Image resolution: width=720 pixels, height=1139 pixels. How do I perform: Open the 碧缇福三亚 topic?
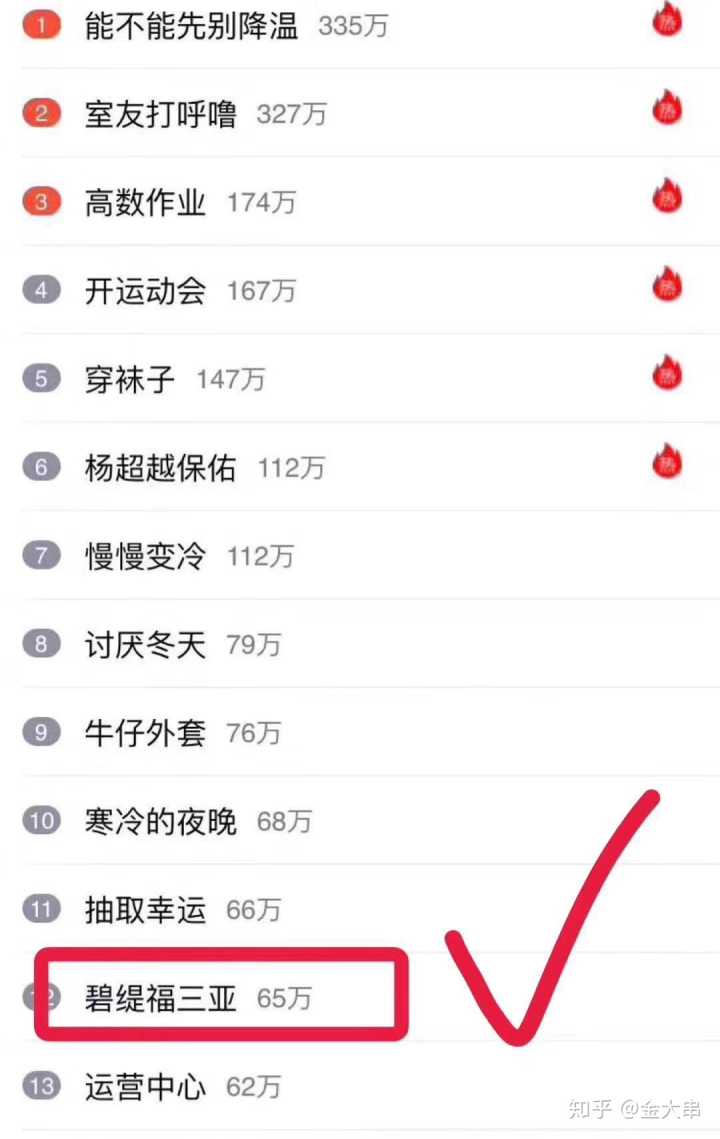click(x=161, y=997)
